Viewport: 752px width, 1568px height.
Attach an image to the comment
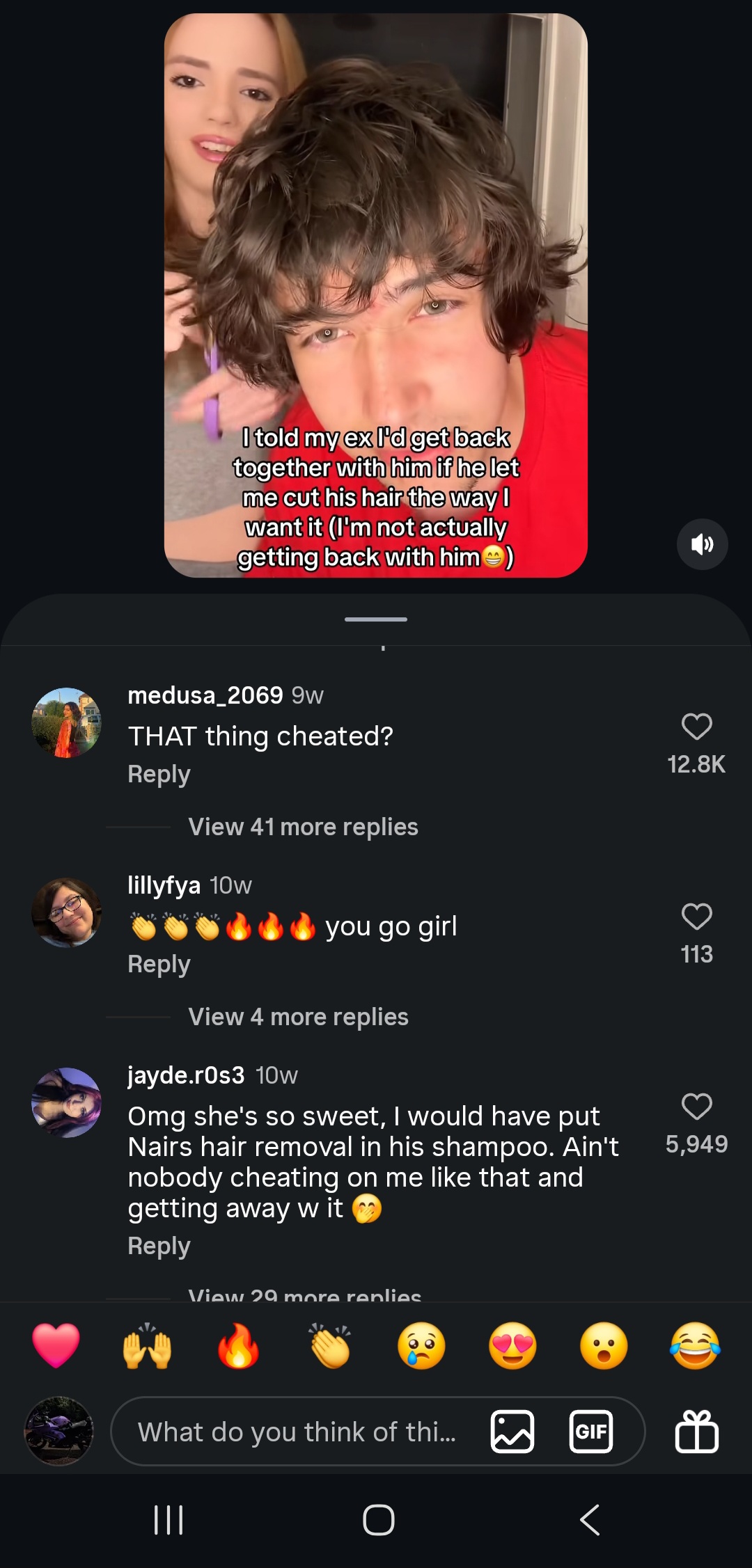coord(512,1432)
